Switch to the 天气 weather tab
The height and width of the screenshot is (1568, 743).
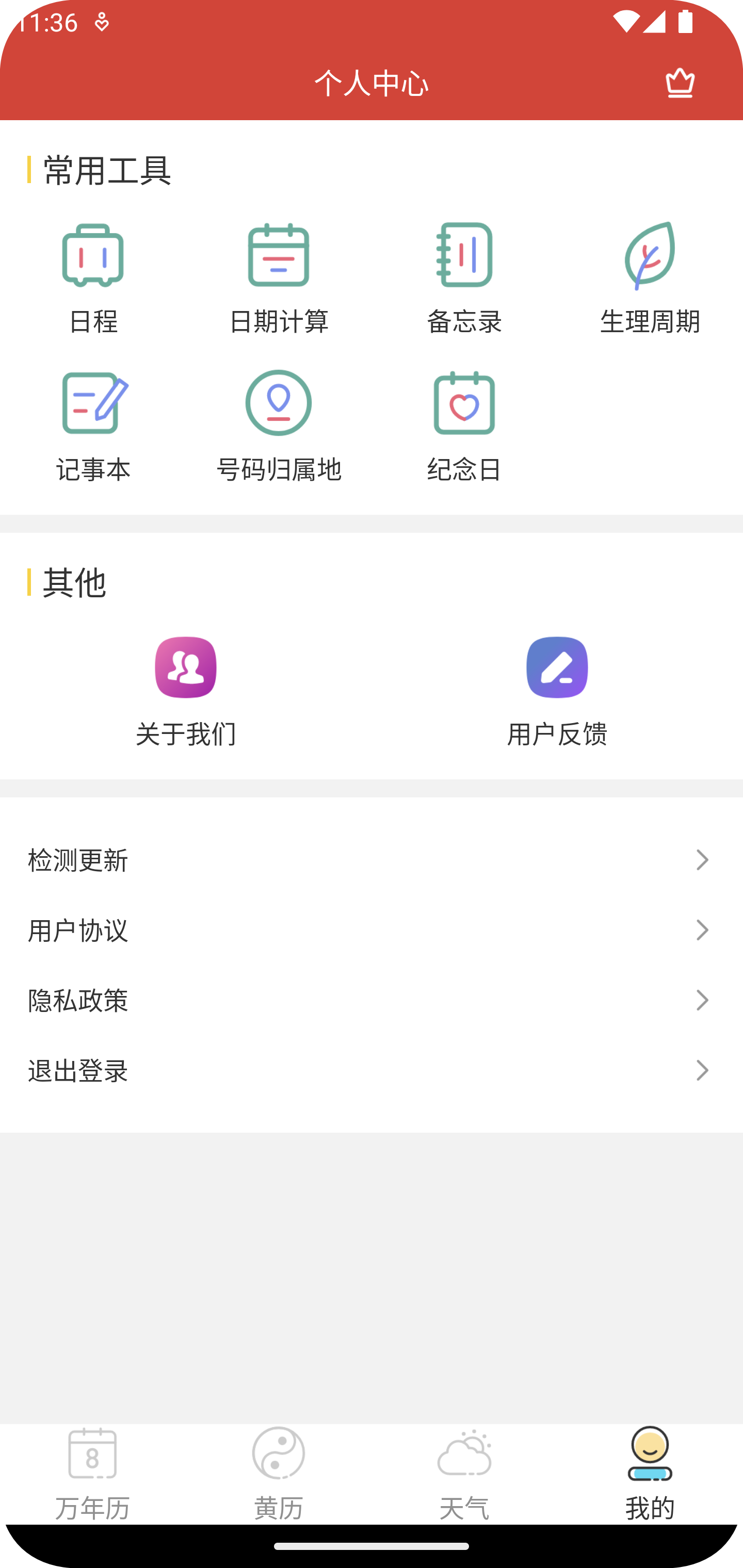[x=464, y=1473]
